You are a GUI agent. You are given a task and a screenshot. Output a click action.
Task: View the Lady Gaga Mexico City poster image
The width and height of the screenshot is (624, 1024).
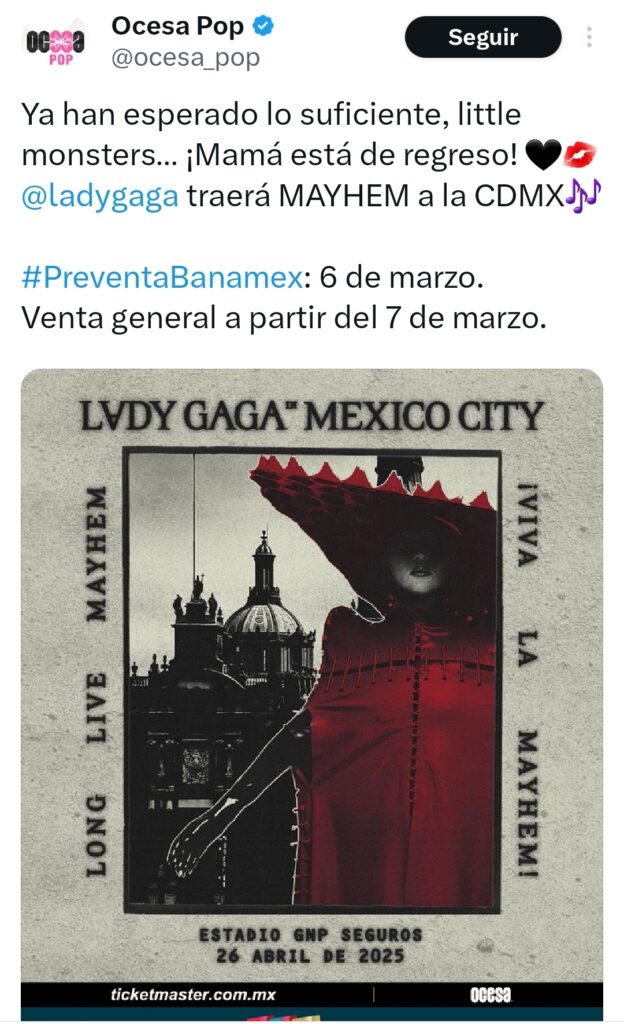coord(311,690)
